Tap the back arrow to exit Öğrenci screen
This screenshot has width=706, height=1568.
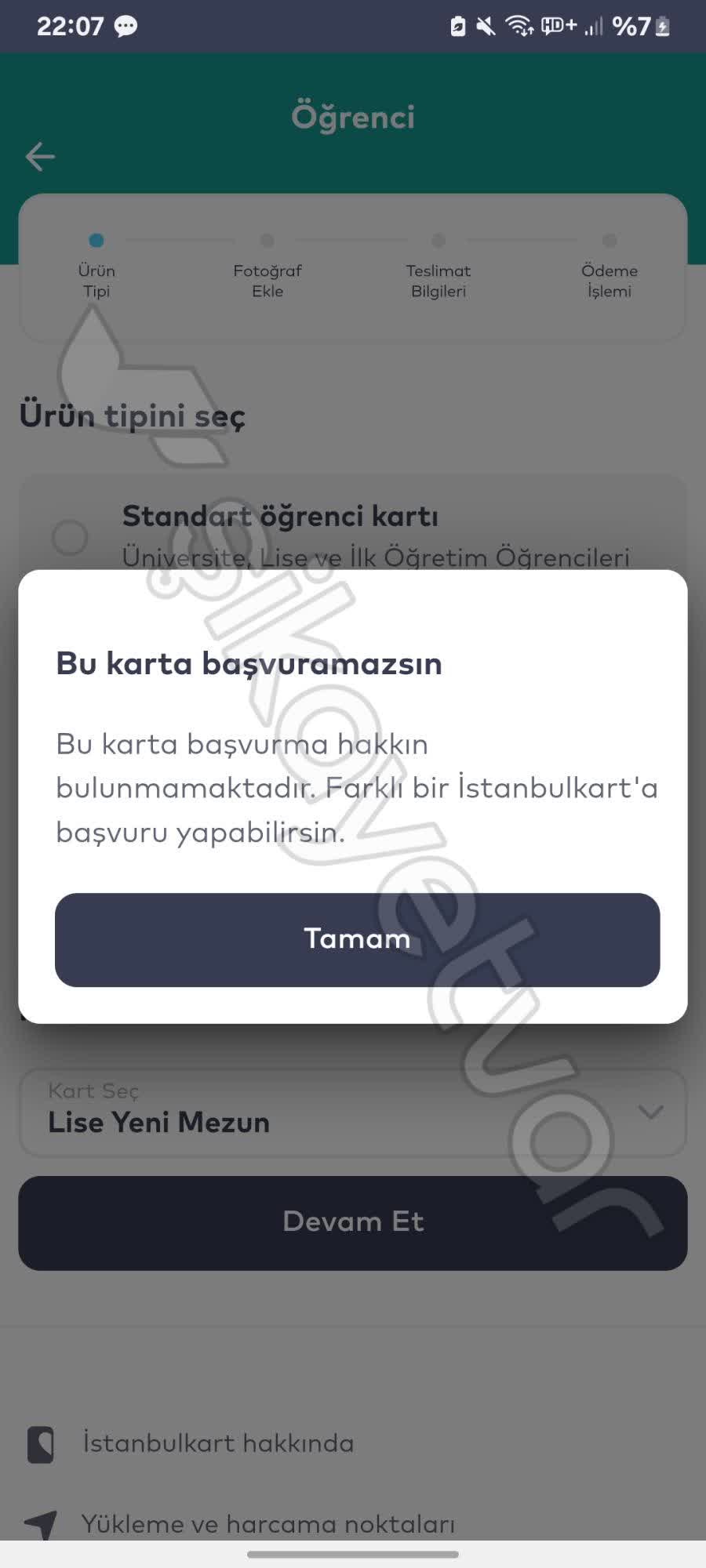[39, 156]
